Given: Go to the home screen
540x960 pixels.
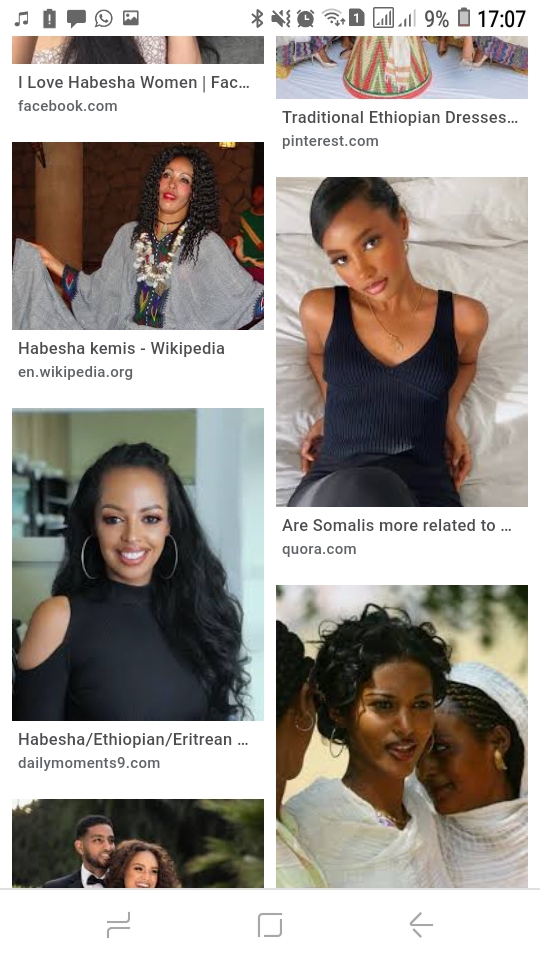Looking at the screenshot, I should click(x=270, y=924).
